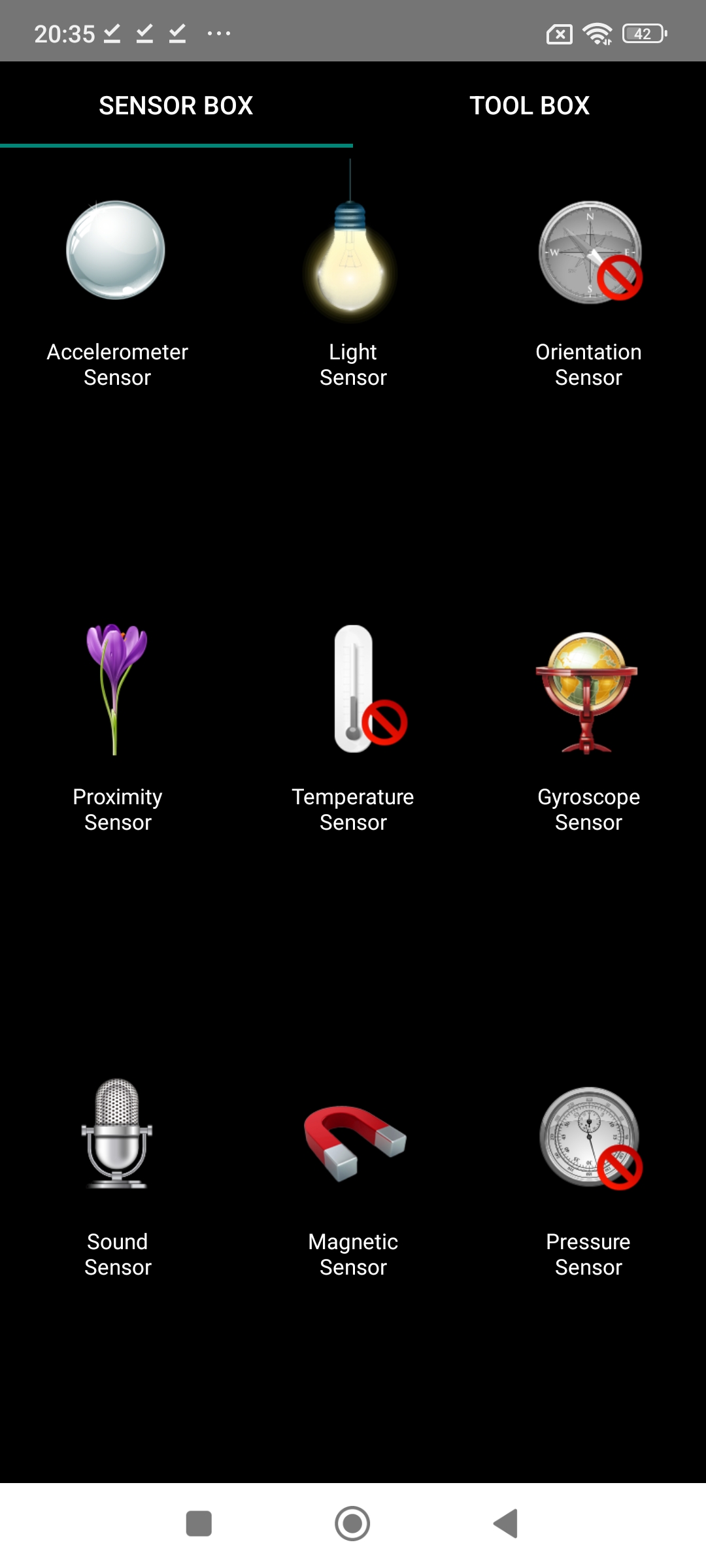
Task: Go back using the system back button
Action: (505, 1524)
